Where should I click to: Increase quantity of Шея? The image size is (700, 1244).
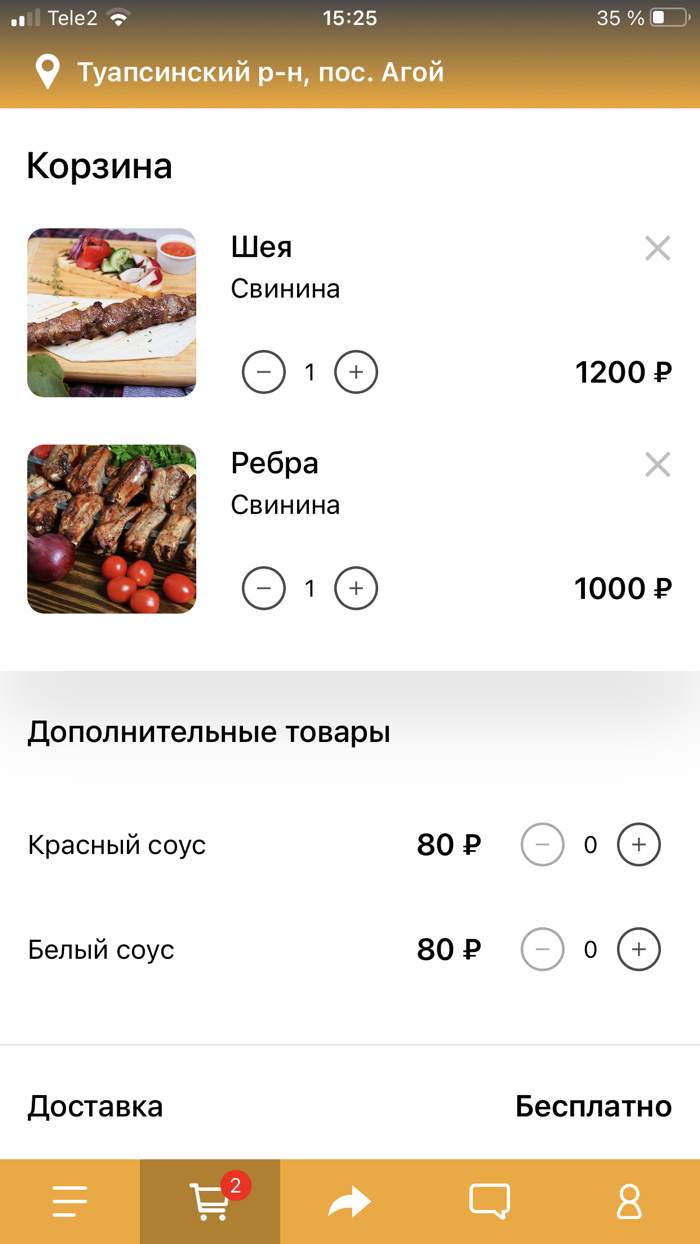pyautogui.click(x=356, y=372)
